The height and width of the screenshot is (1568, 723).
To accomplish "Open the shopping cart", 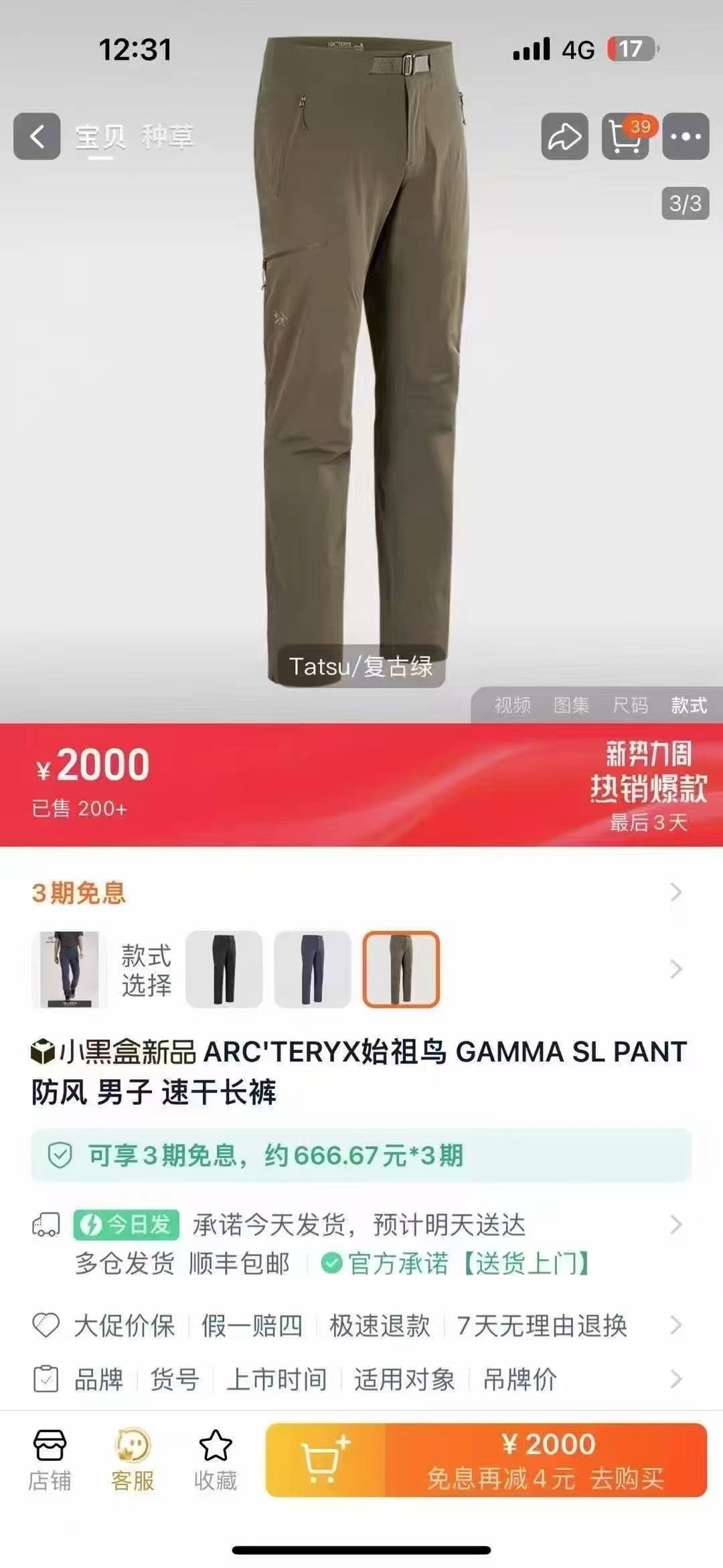I will click(x=625, y=137).
